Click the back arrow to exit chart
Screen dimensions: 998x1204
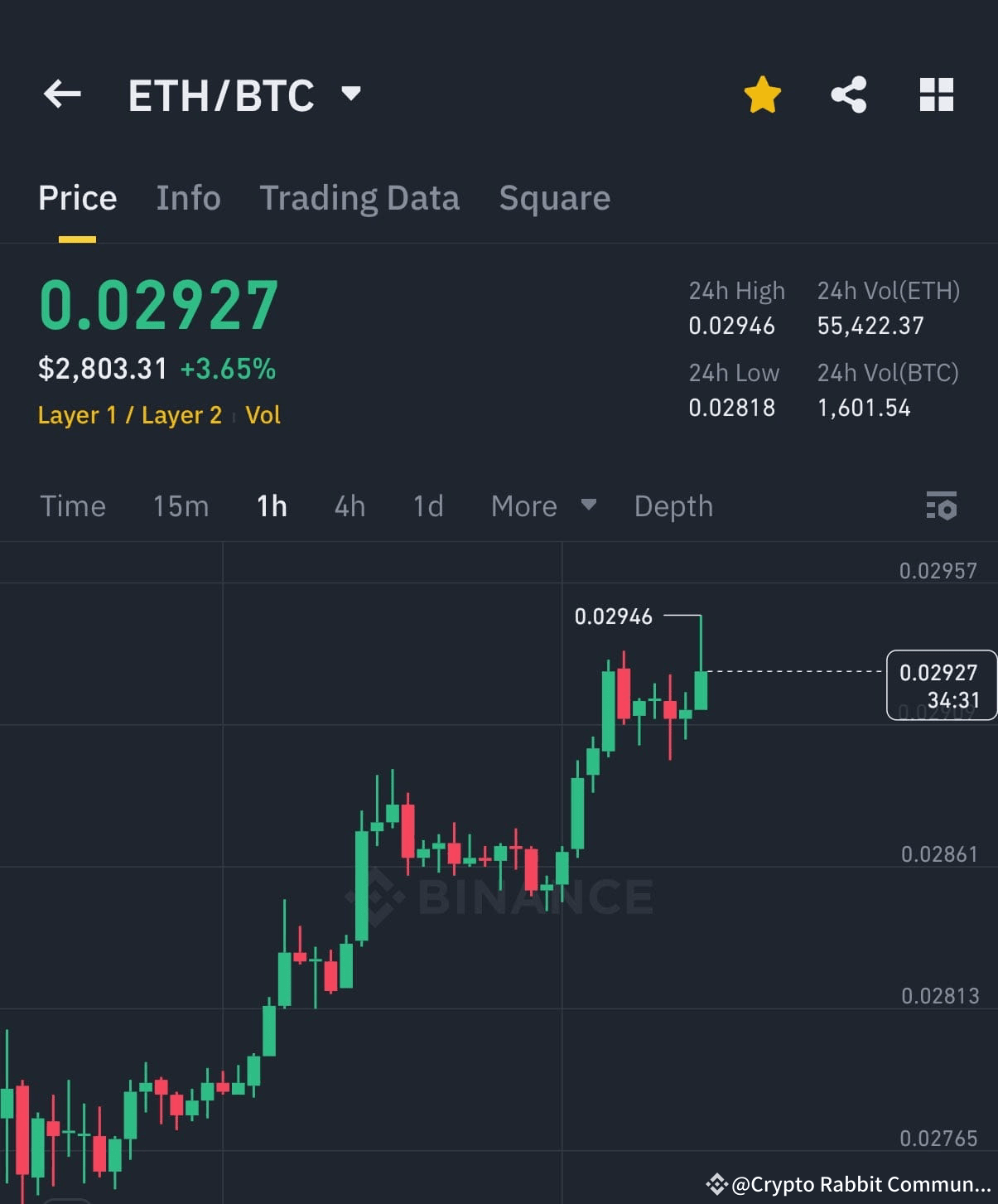coord(62,94)
